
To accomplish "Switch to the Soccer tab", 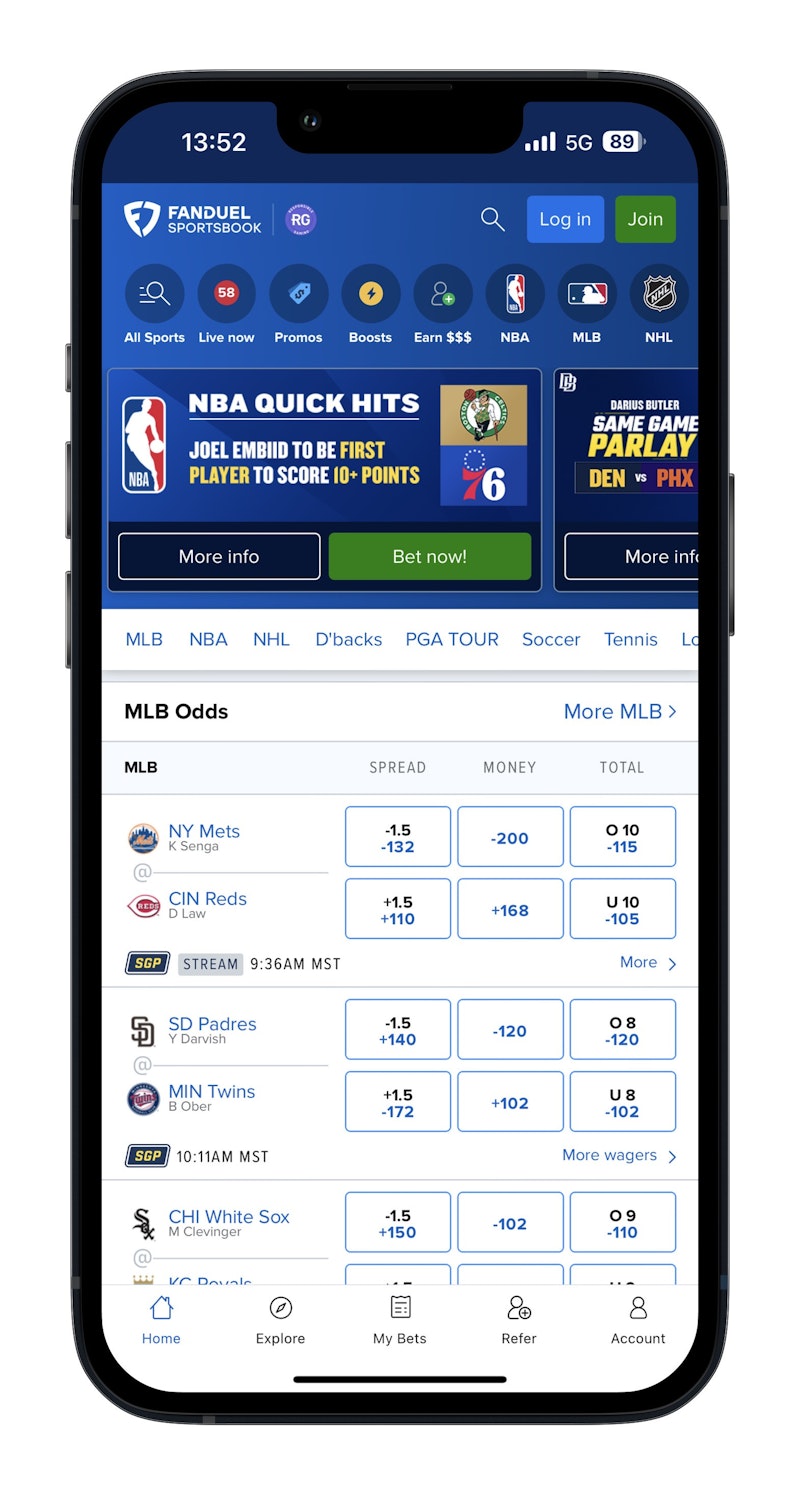I will click(x=551, y=639).
